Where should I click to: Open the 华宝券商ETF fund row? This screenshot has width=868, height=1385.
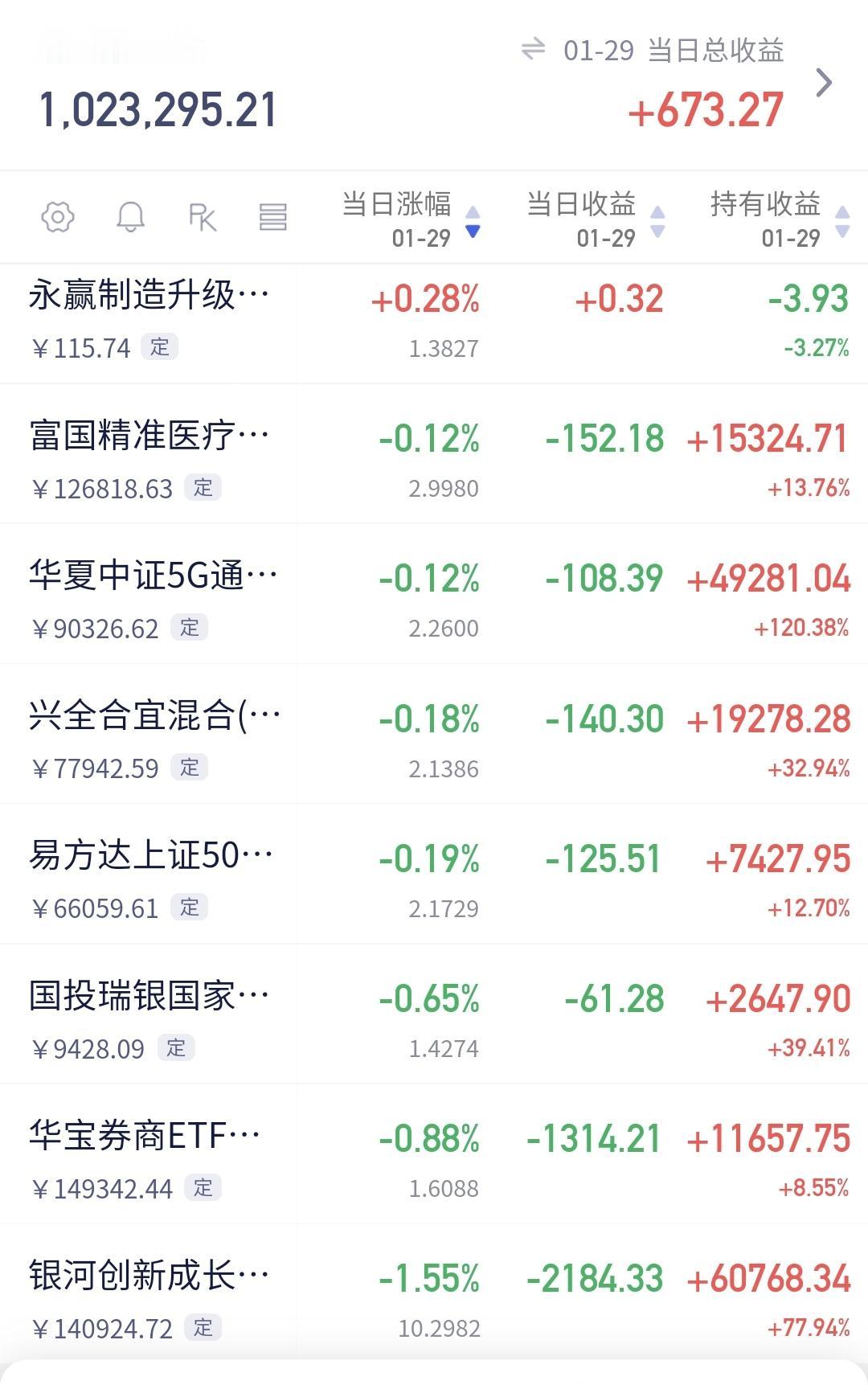coord(434,1154)
